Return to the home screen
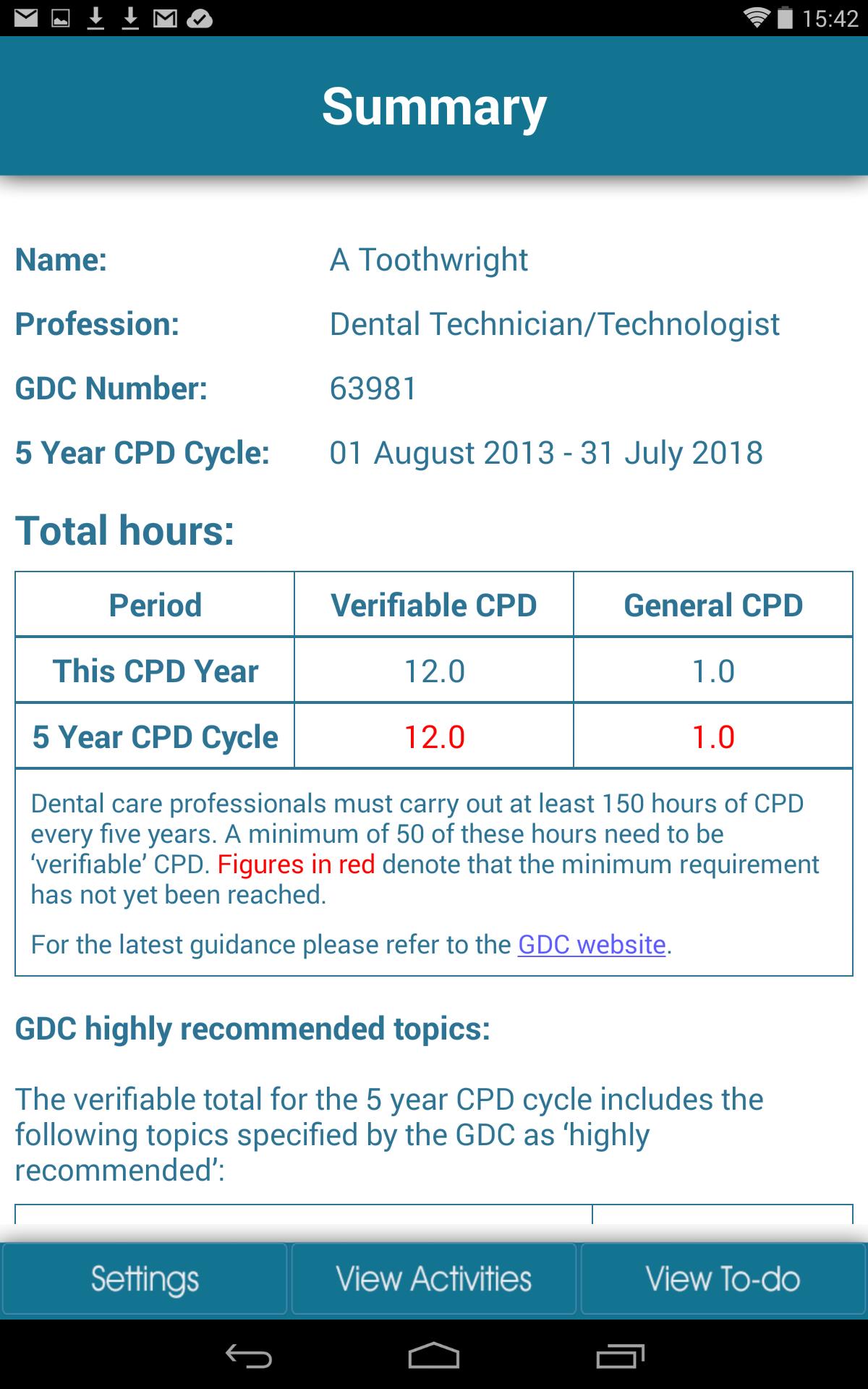868x1389 pixels. (x=434, y=1355)
